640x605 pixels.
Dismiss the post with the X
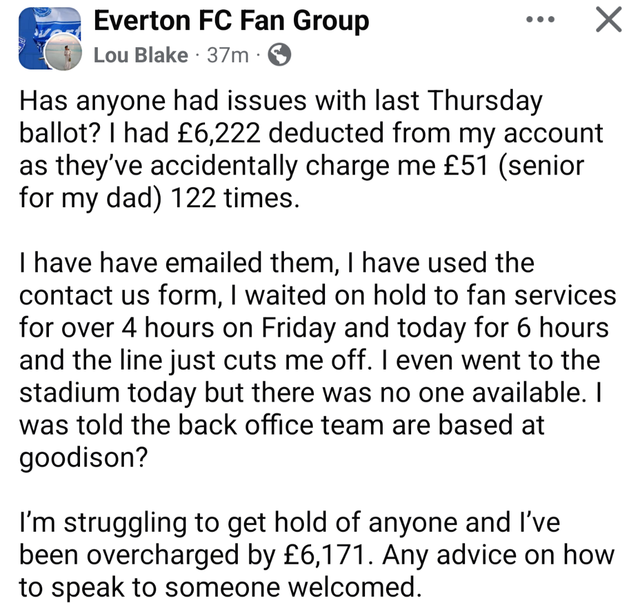click(607, 20)
